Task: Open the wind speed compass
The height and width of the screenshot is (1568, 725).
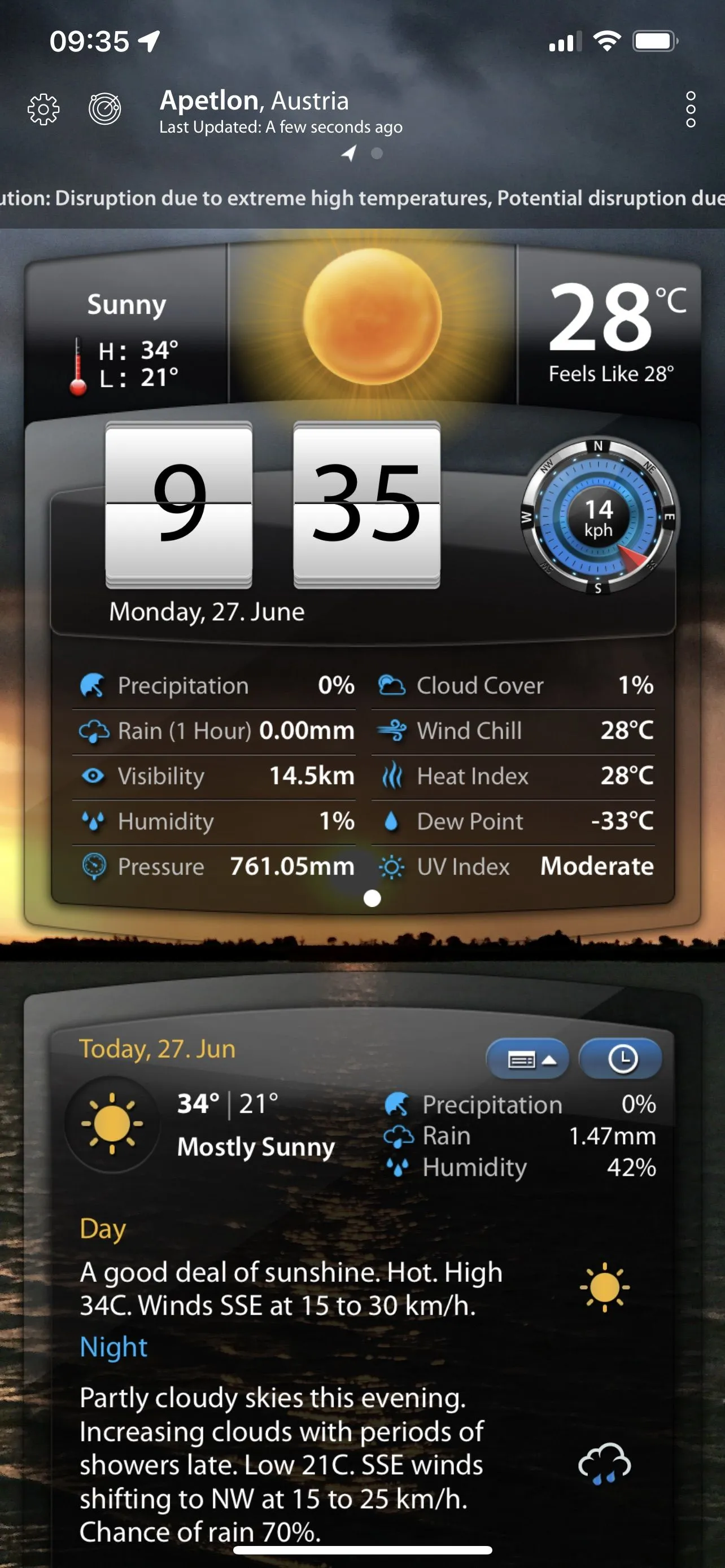Action: tap(598, 518)
